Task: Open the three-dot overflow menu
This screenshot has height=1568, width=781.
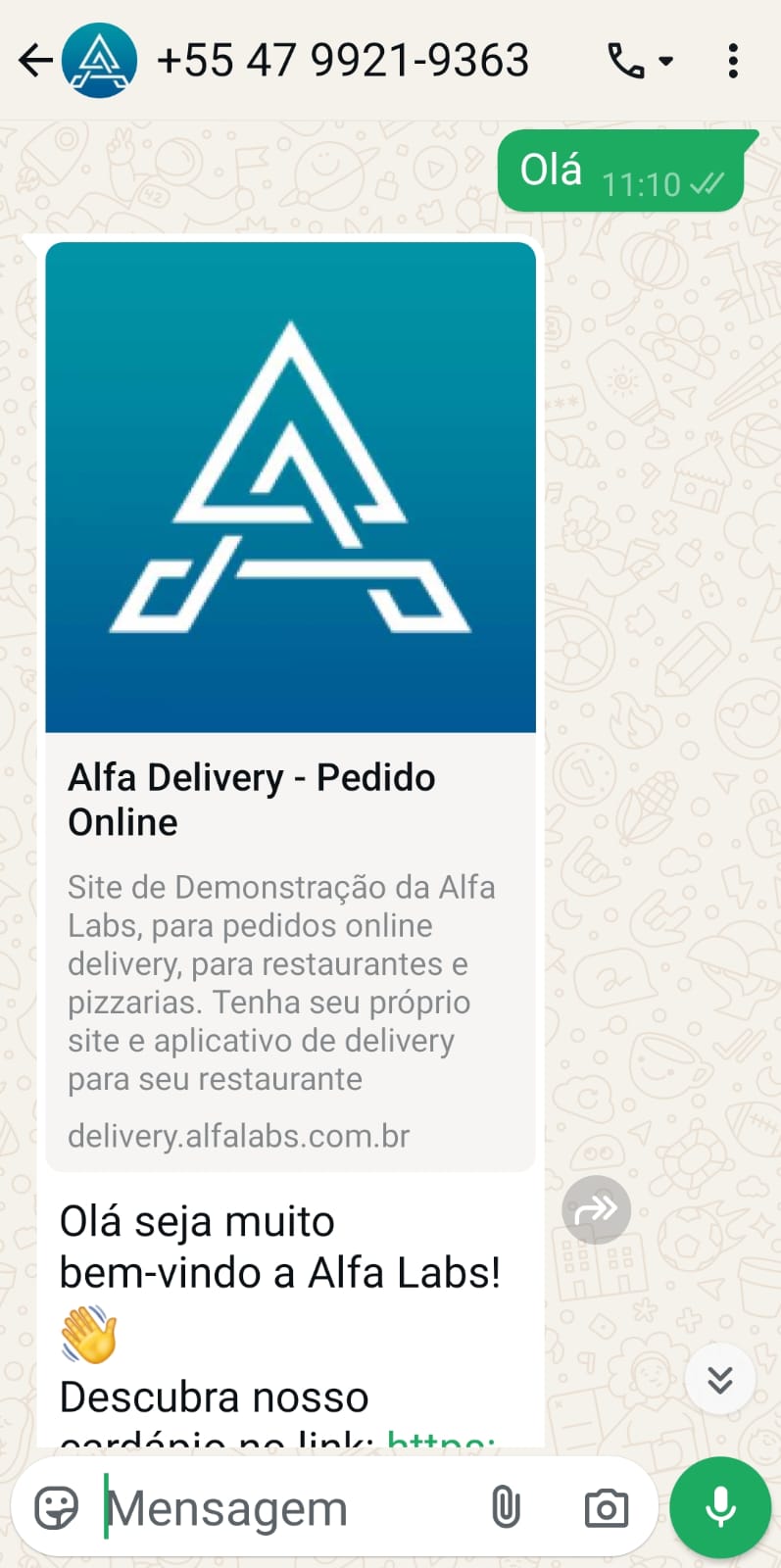Action: (733, 61)
